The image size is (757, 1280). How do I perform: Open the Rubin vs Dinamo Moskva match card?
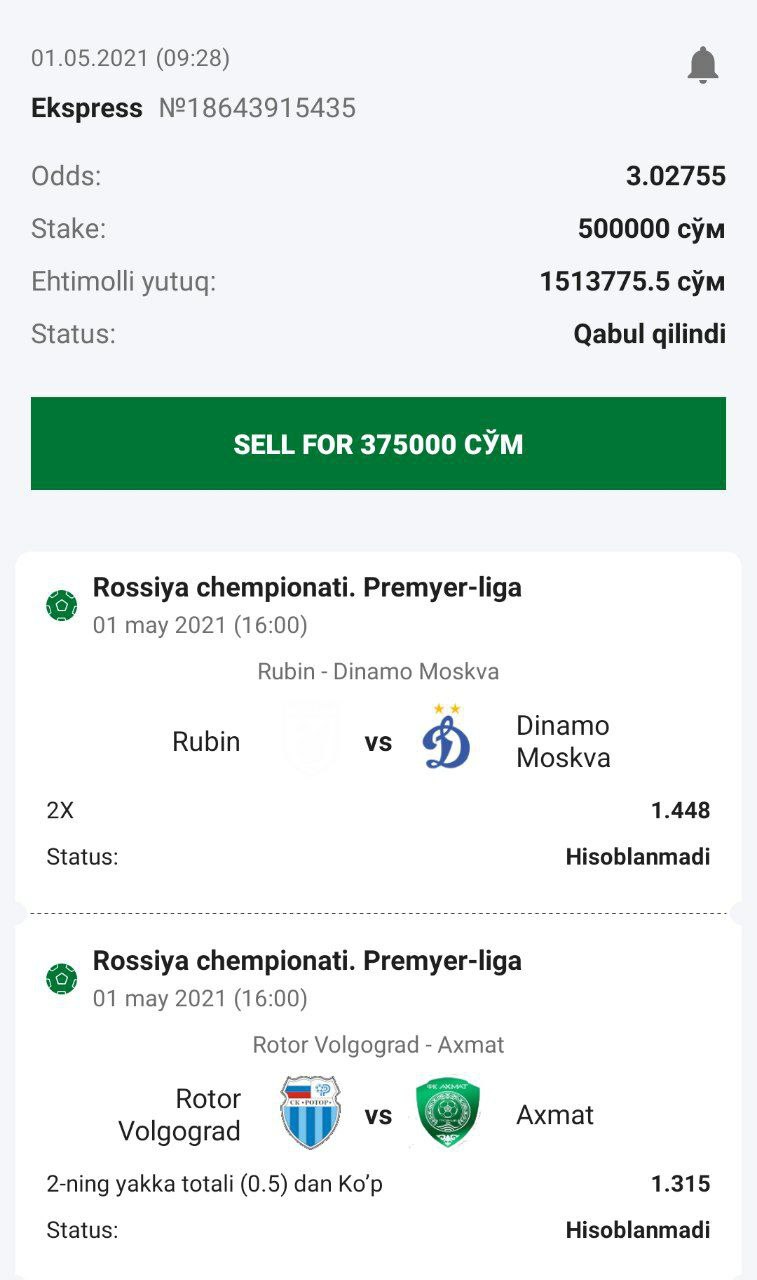[378, 741]
